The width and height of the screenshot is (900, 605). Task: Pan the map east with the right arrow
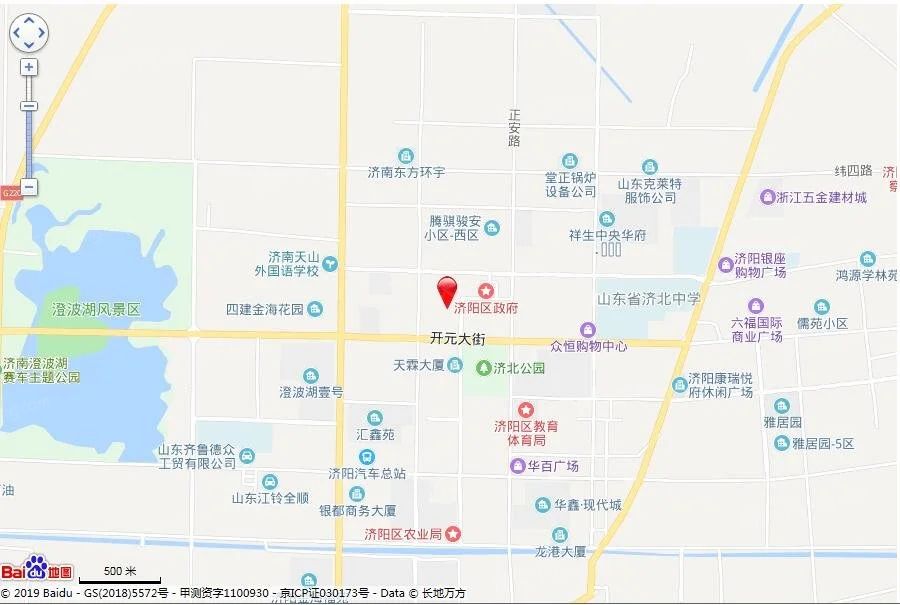click(x=42, y=33)
